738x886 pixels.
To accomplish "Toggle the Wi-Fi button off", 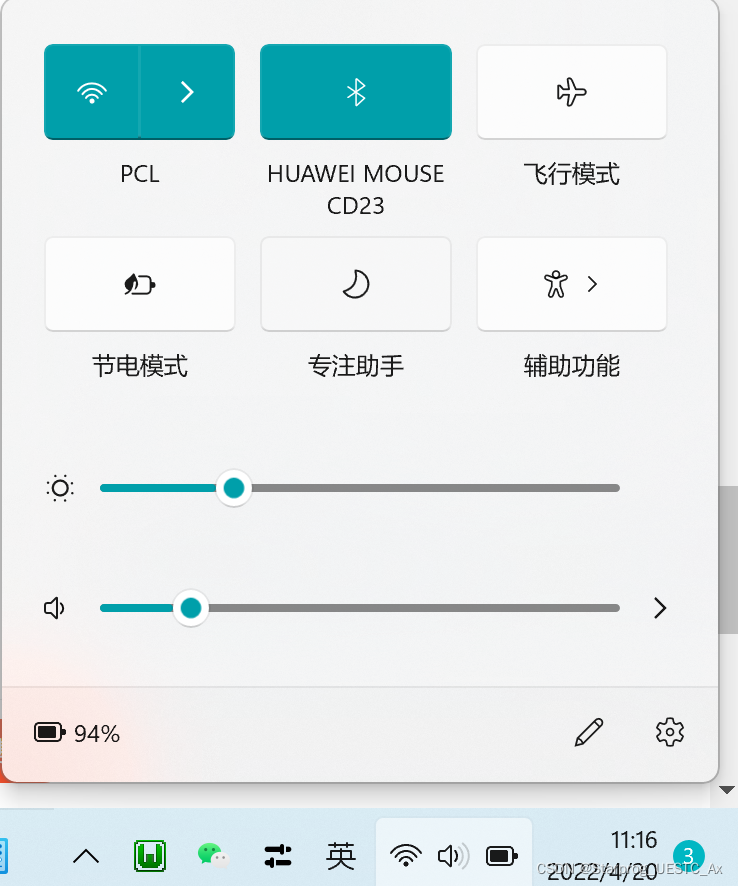I will pos(92,92).
